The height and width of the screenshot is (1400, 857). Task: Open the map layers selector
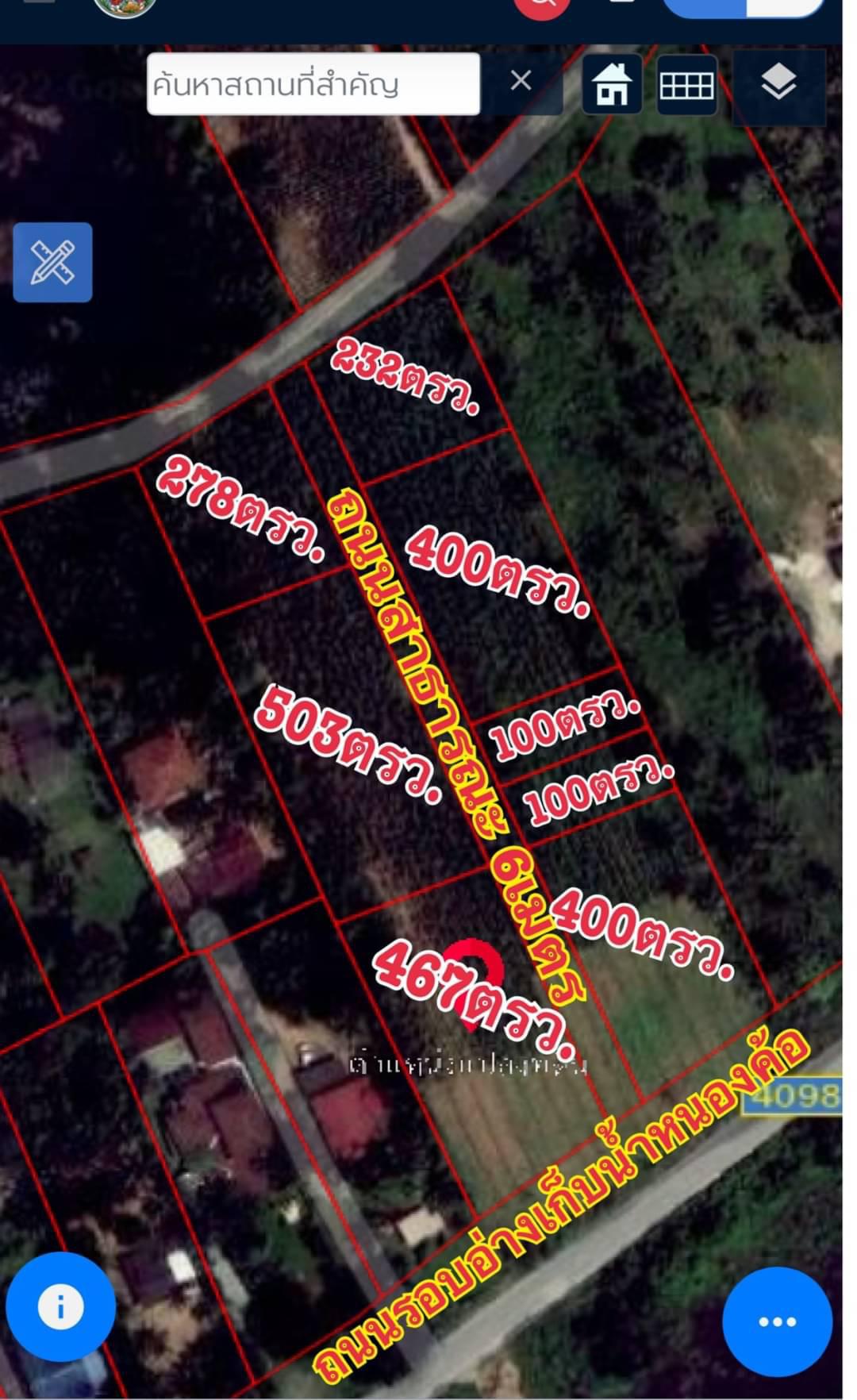point(778,83)
